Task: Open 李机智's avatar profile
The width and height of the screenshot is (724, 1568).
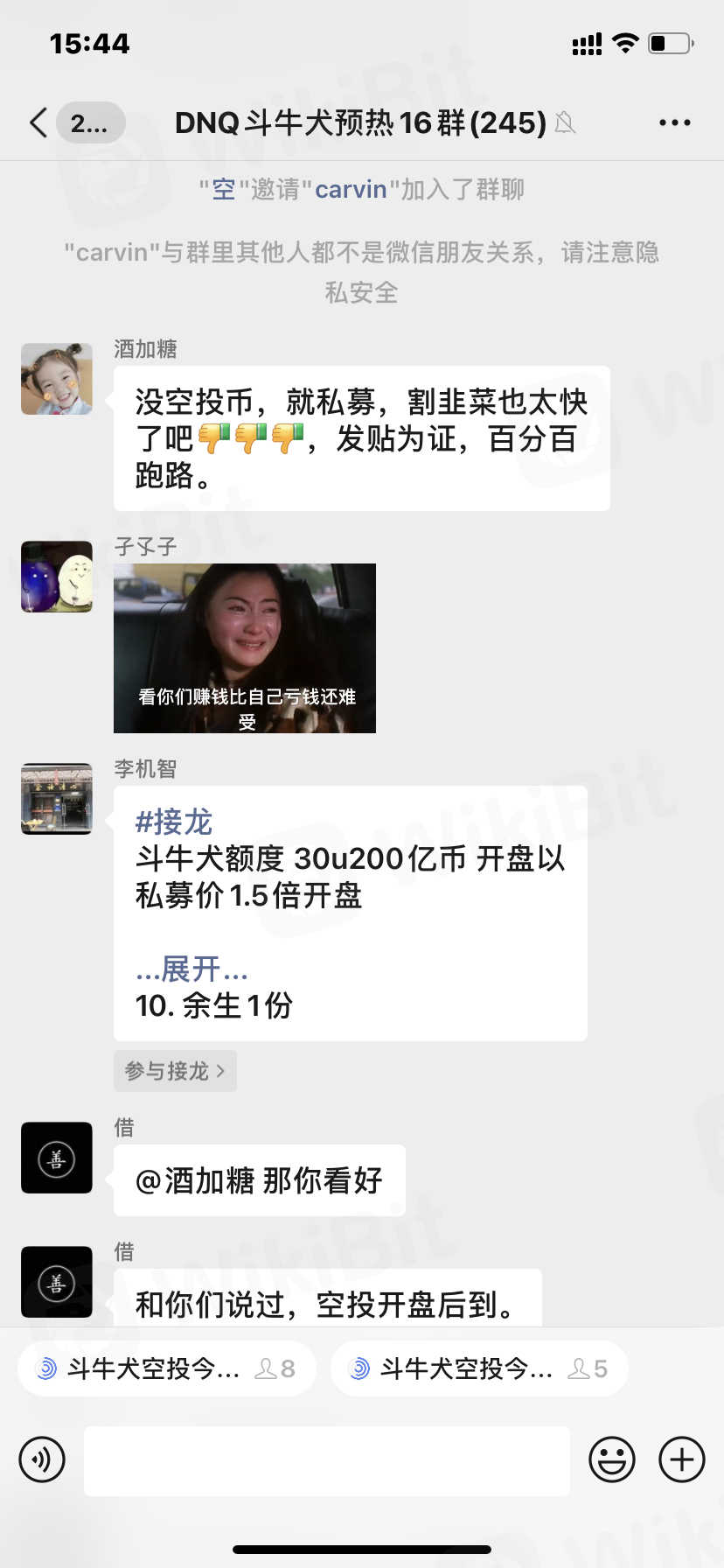Action: (x=57, y=798)
